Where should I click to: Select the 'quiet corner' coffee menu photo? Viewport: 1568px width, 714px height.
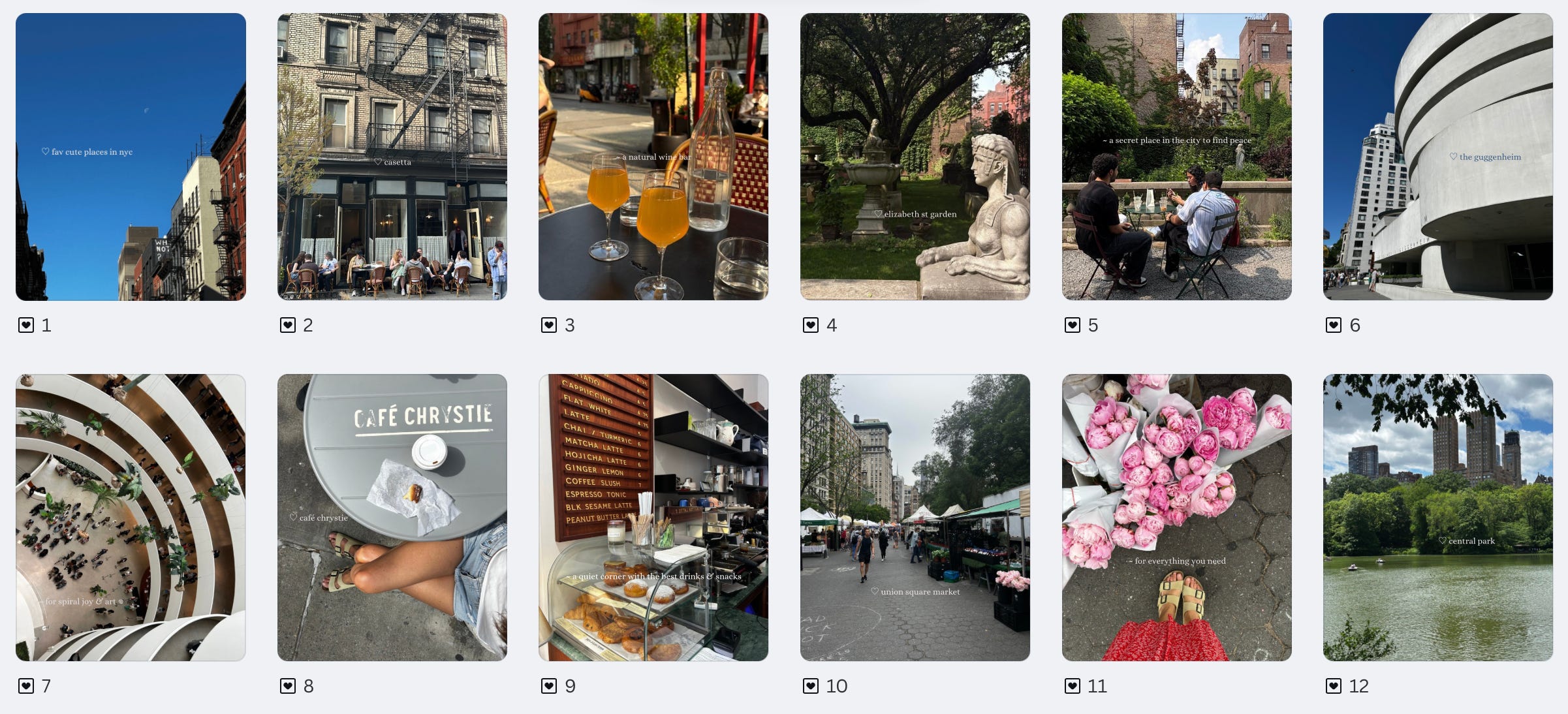pyautogui.click(x=653, y=517)
